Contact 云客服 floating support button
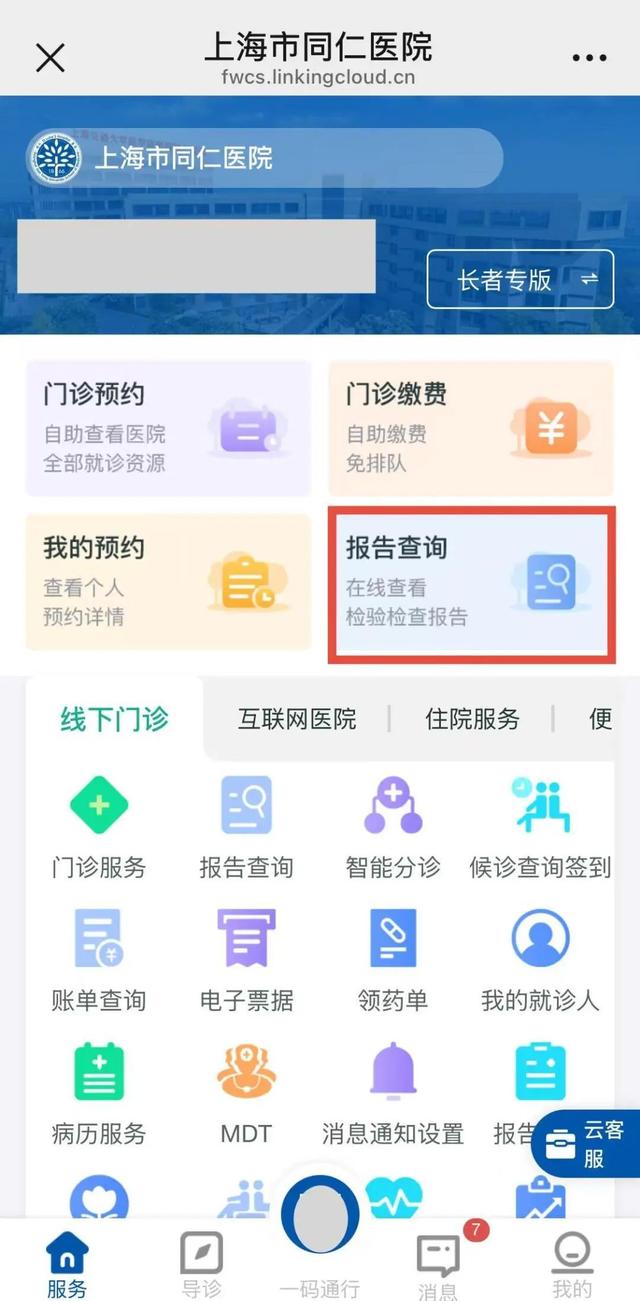This screenshot has height=1301, width=640. pos(590,1145)
